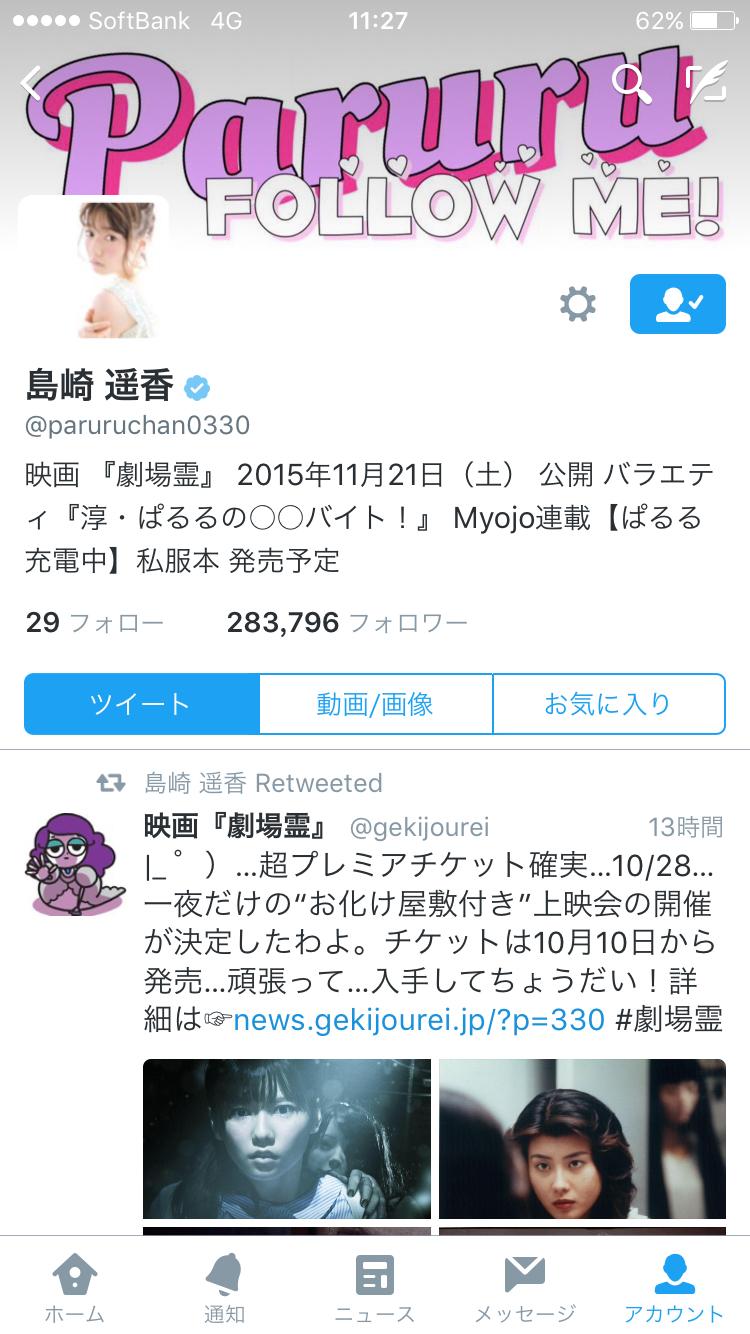Go back using the top-left arrow
750x1334 pixels.
[32, 84]
